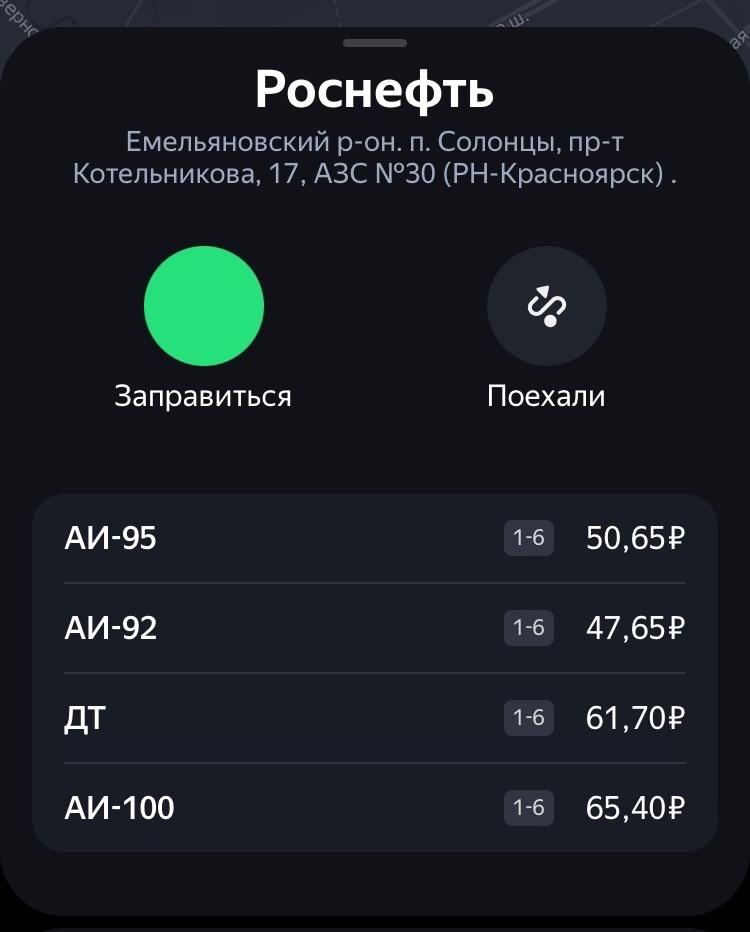Tap the green Заправиться button
This screenshot has height=932, width=750.
(204, 306)
